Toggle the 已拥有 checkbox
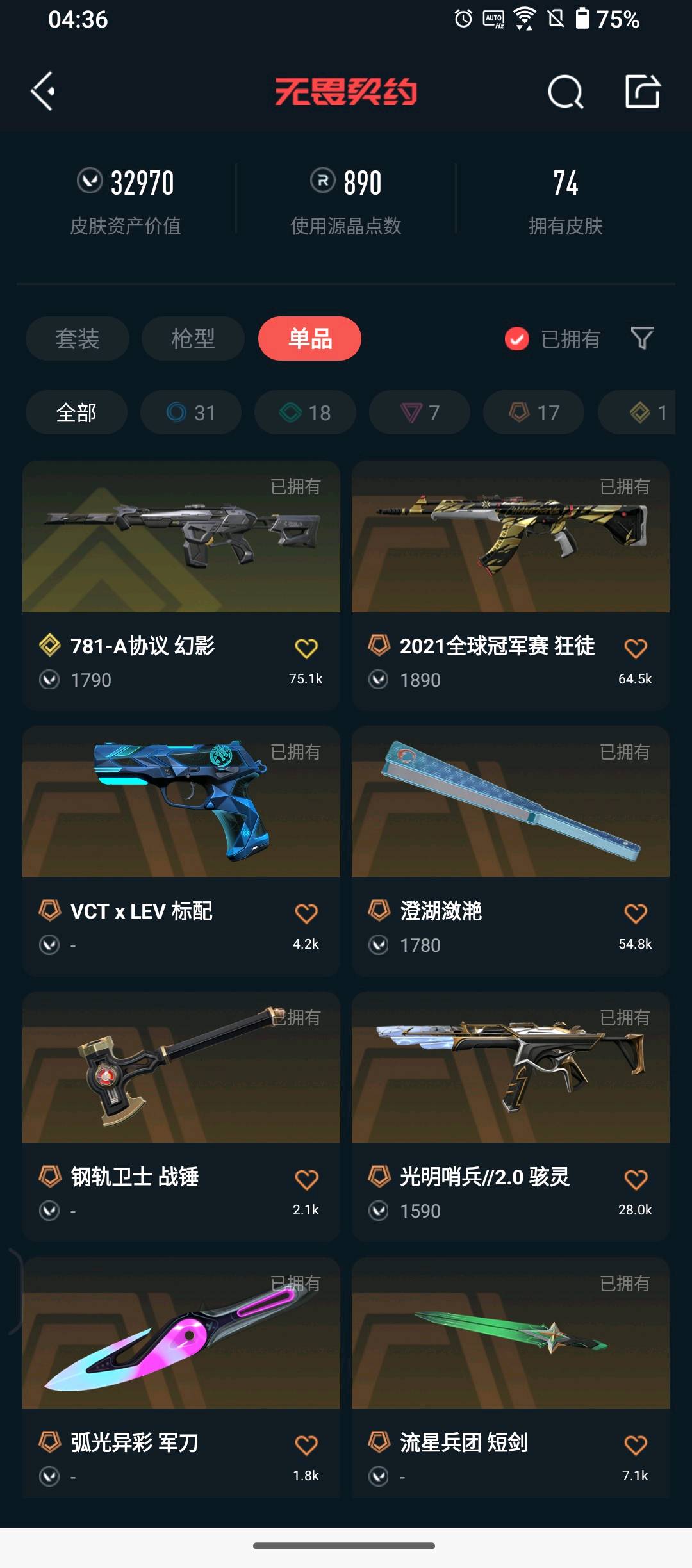The width and height of the screenshot is (692, 1568). (x=517, y=339)
